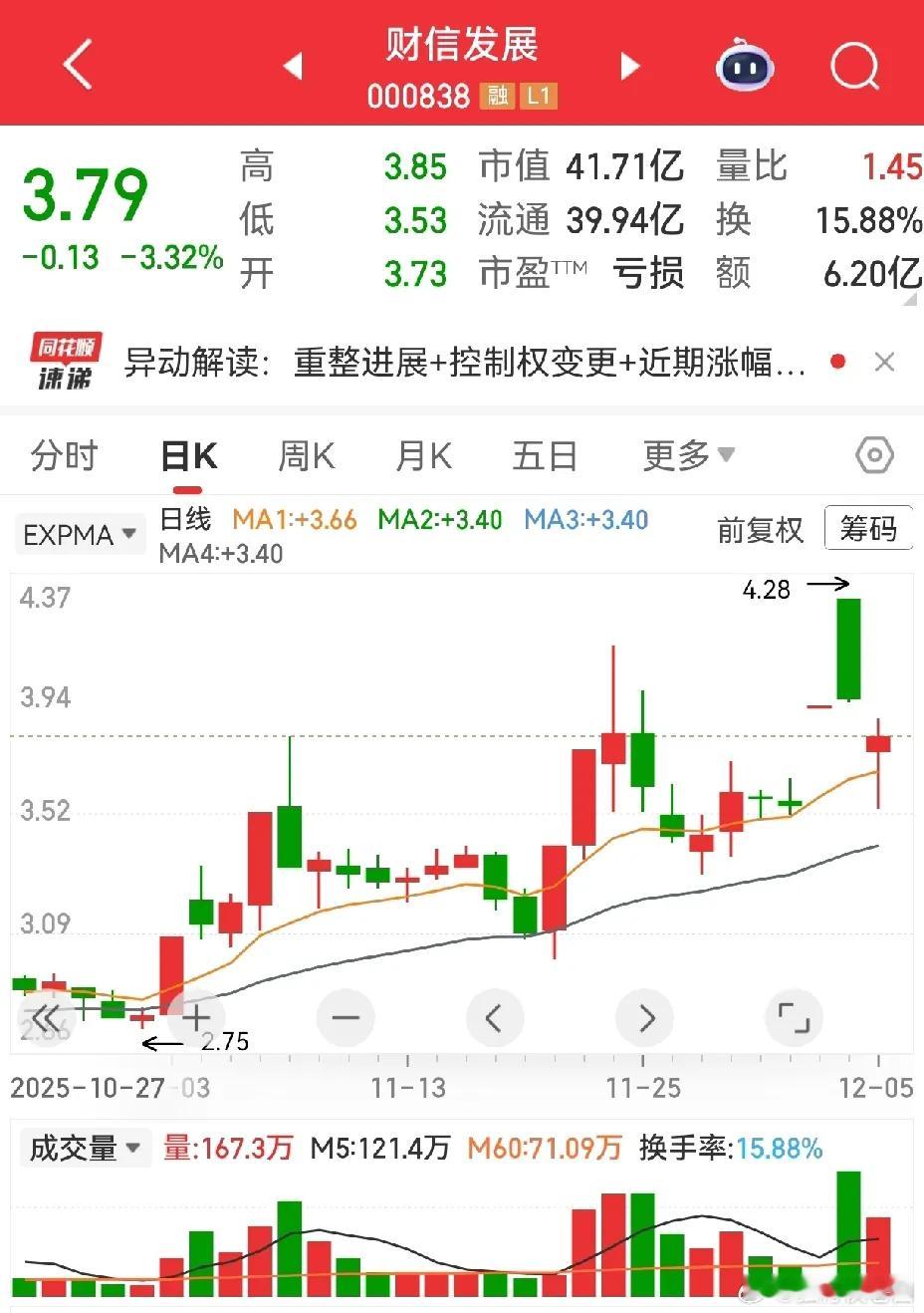Expand chart to fullscreen mode

click(x=794, y=1017)
